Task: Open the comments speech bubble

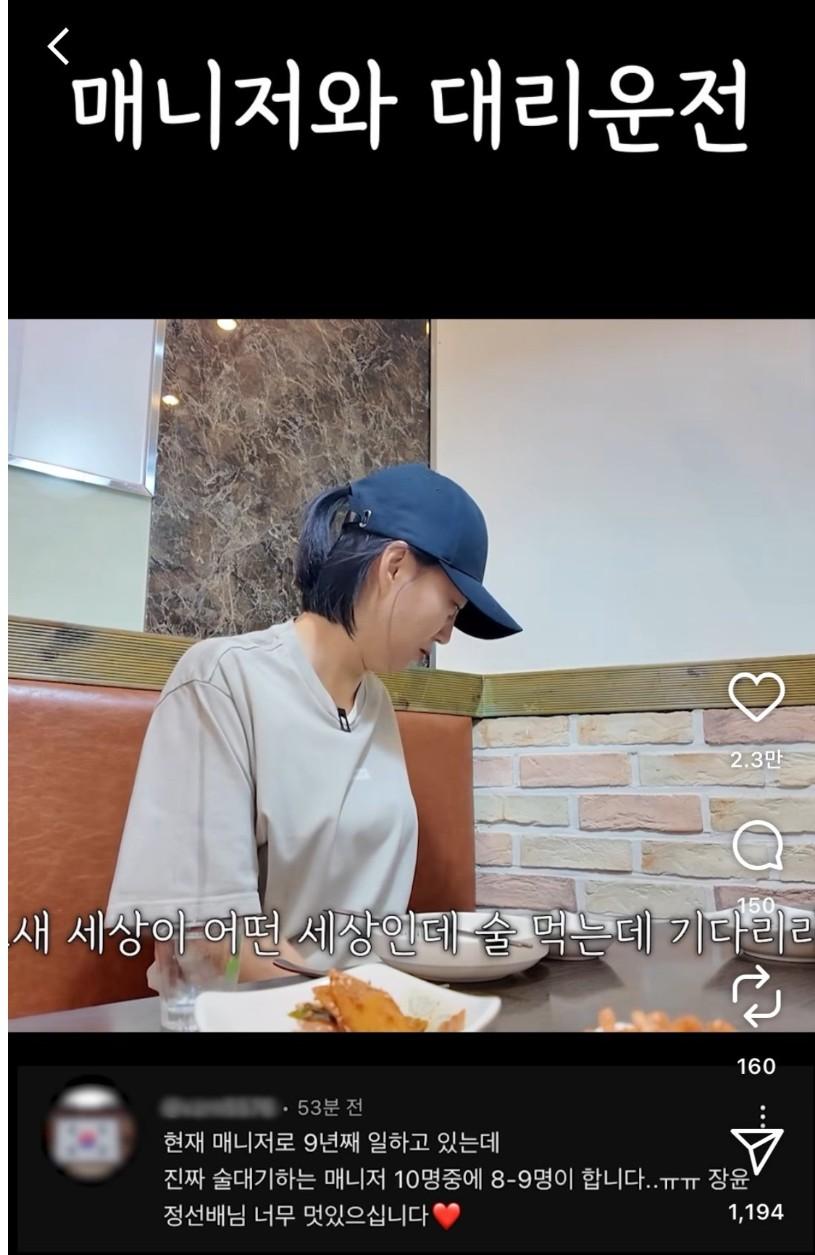Action: click(x=756, y=848)
